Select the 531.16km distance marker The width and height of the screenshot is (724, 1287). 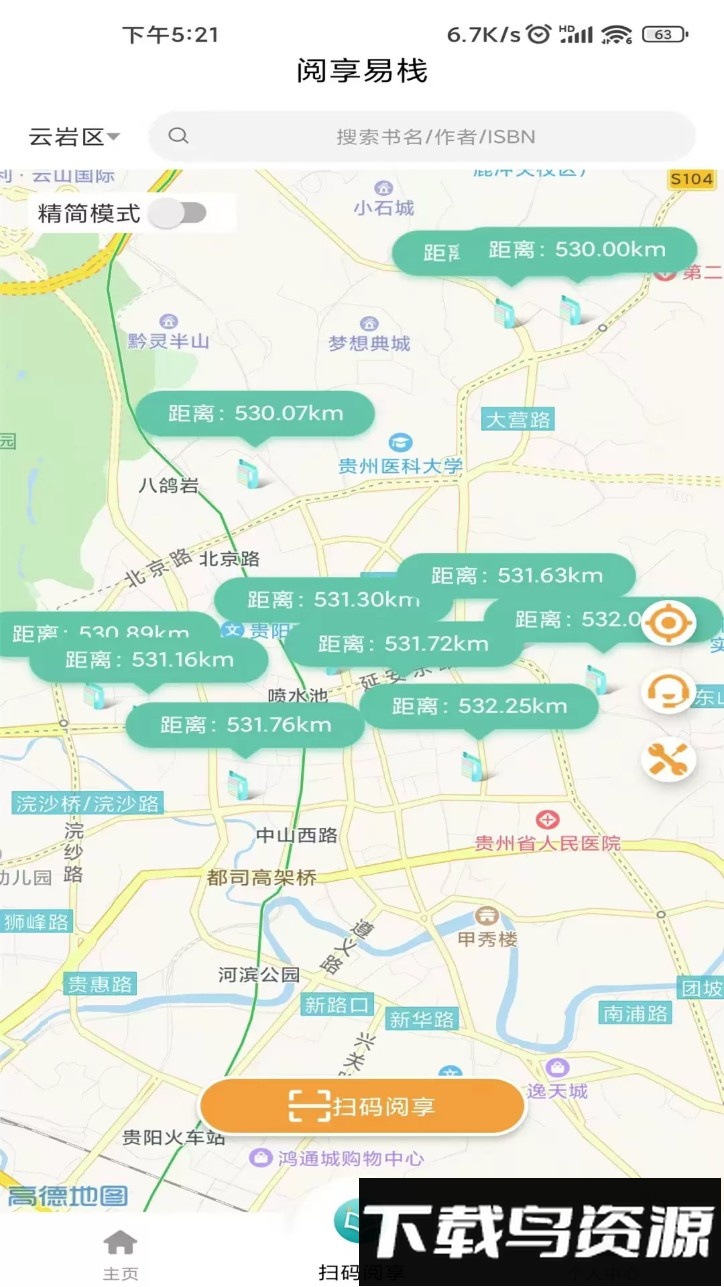[x=149, y=659]
